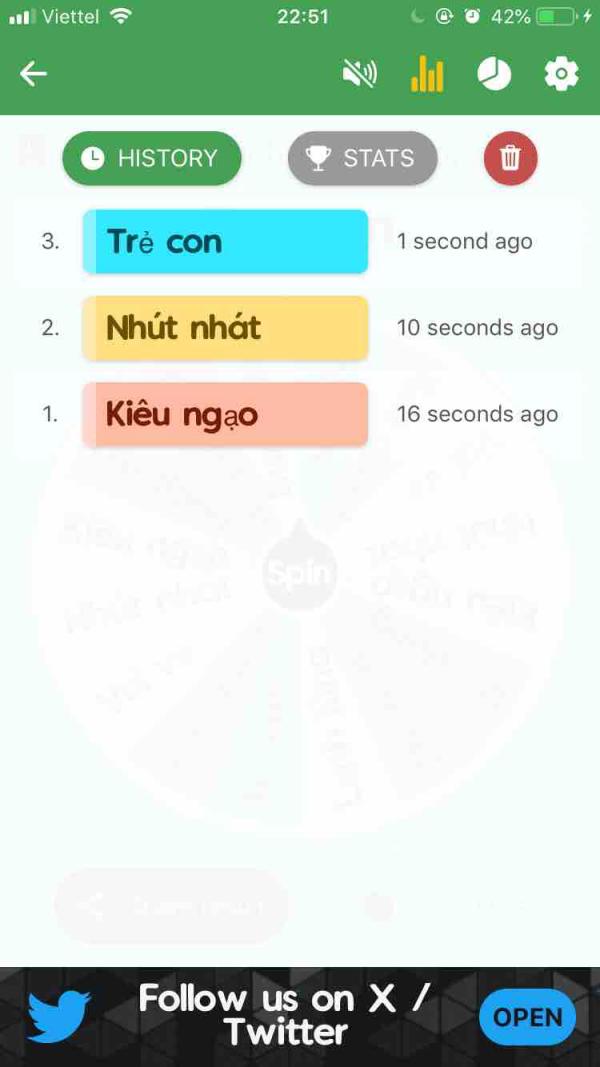This screenshot has height=1067, width=600.
Task: Select the Kiêu ngạo result entry
Action: [x=225, y=414]
